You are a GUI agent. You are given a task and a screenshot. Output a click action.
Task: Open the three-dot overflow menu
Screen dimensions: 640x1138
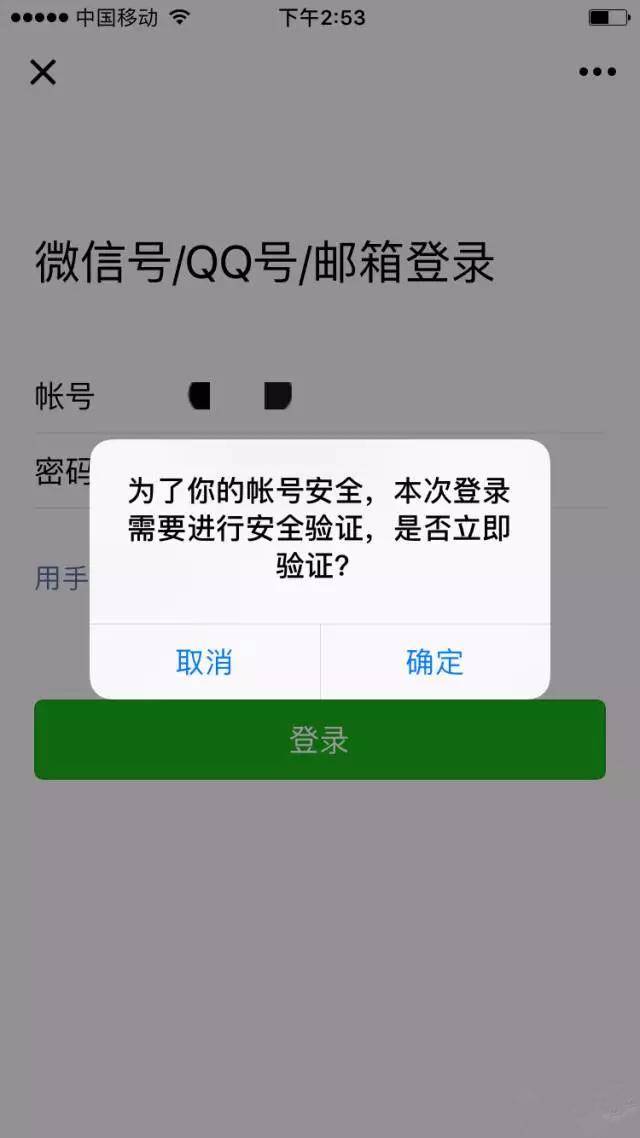(x=597, y=72)
